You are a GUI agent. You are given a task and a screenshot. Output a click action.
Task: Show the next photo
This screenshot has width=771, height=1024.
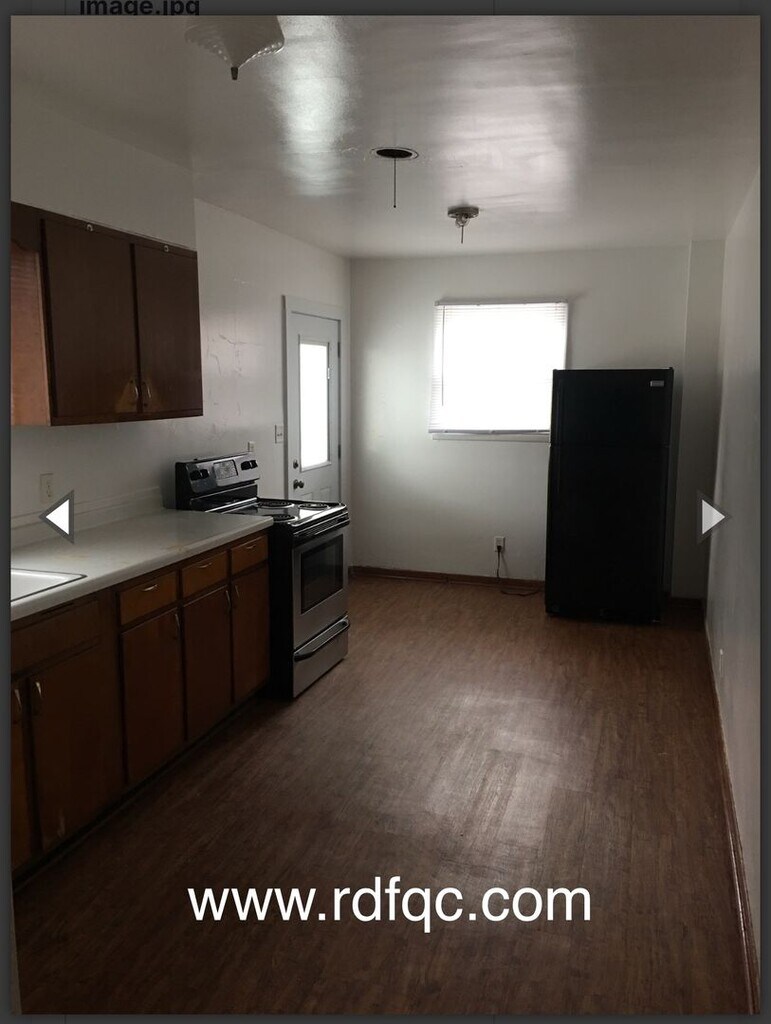[711, 516]
